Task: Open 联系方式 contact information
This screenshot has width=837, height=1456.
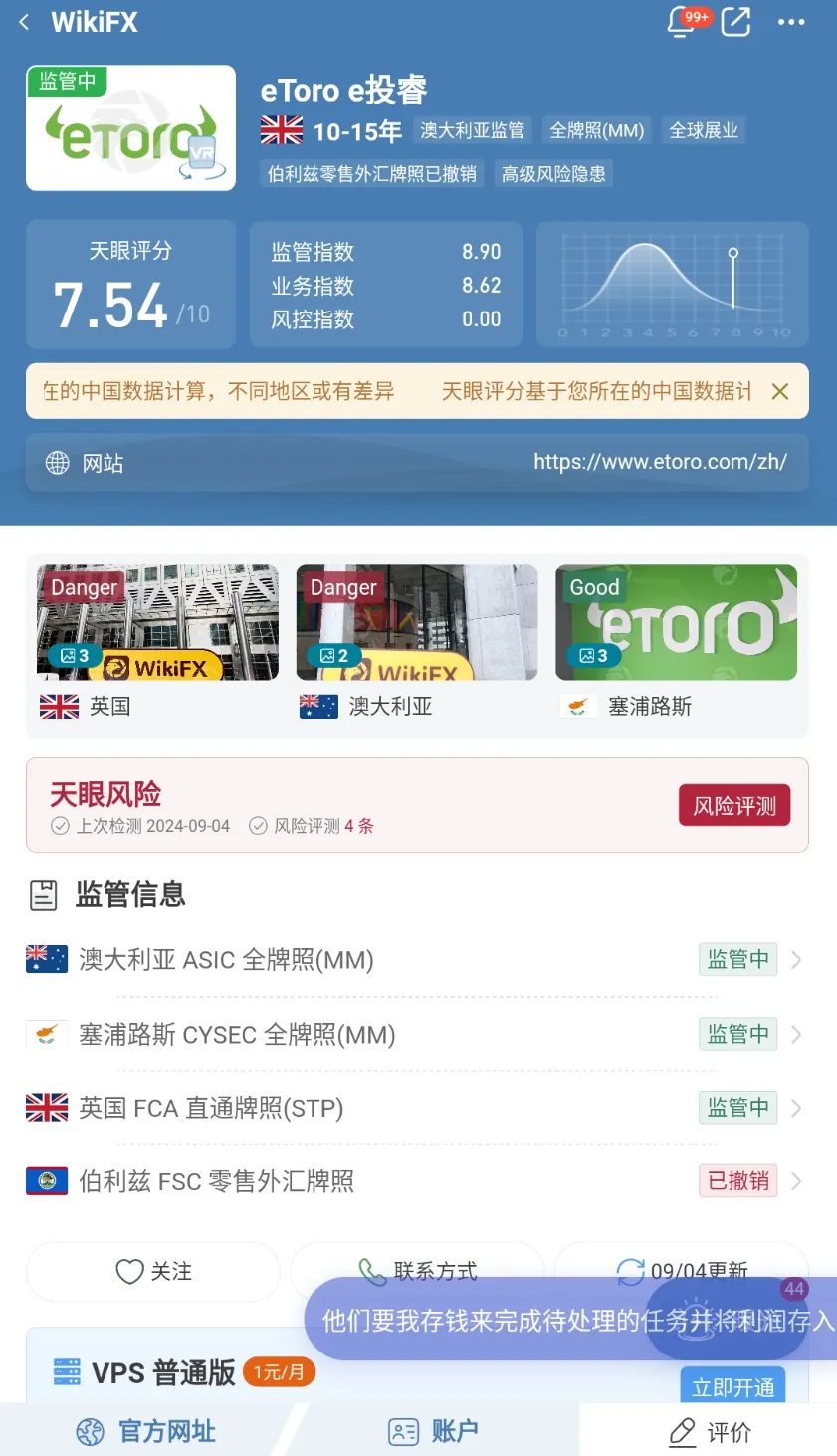Action: pos(417,1271)
